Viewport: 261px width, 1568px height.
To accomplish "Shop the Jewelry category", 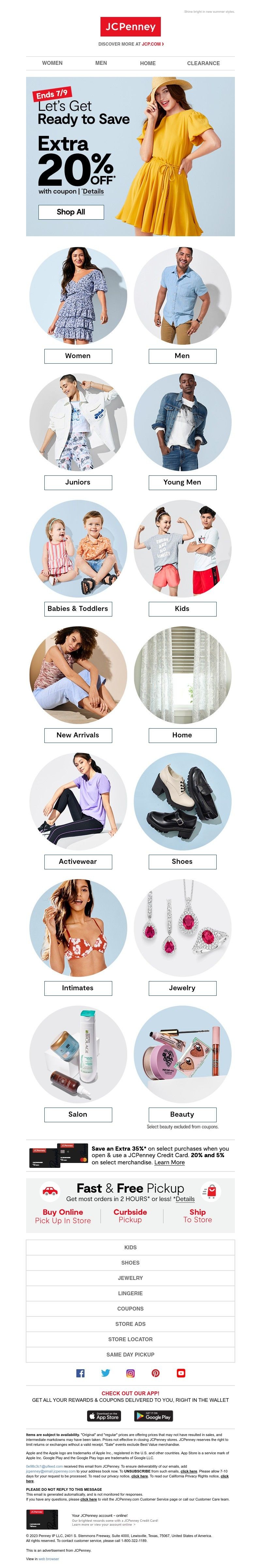I will click(x=182, y=988).
